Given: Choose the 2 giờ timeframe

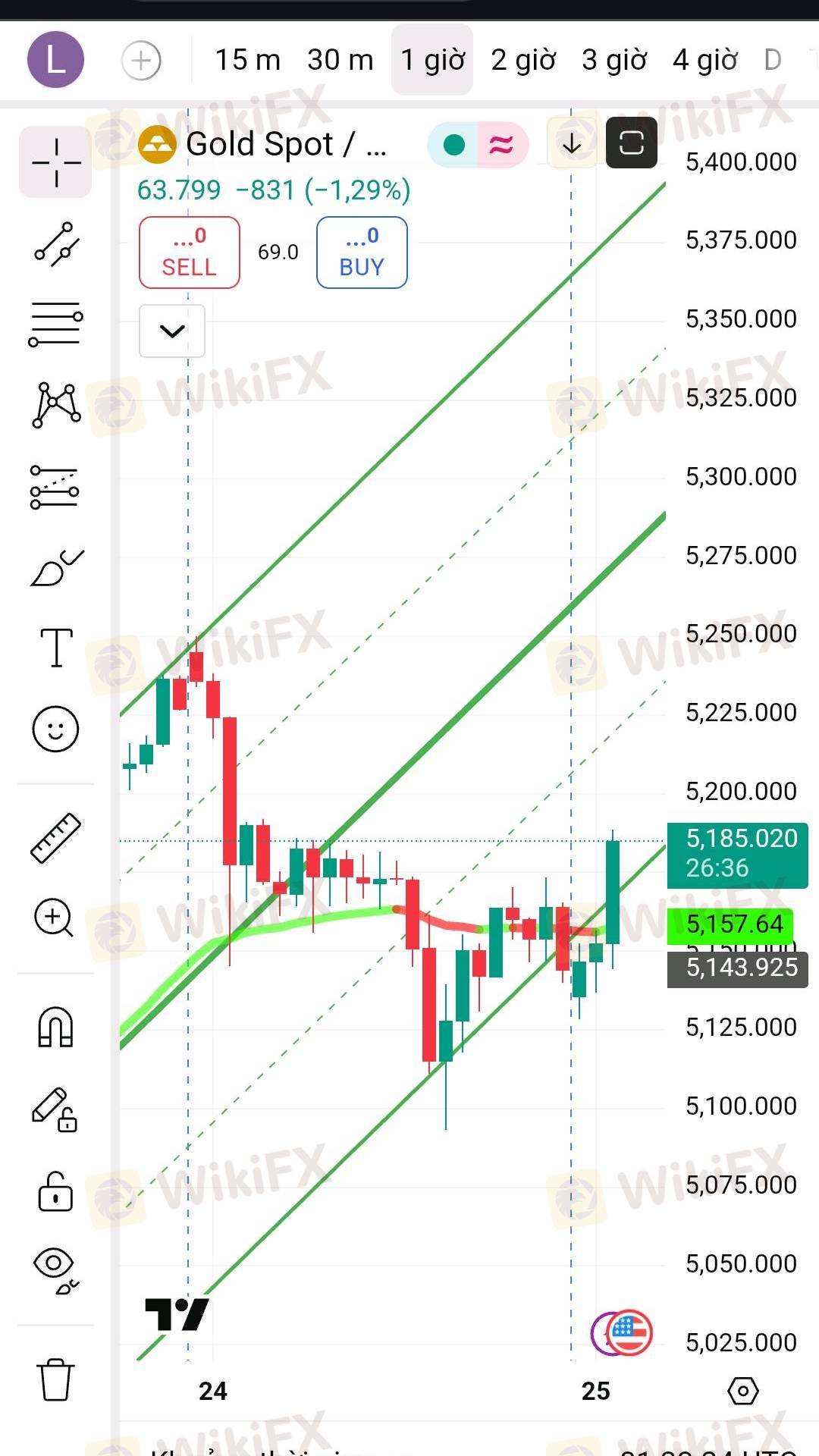Looking at the screenshot, I should pos(523,60).
